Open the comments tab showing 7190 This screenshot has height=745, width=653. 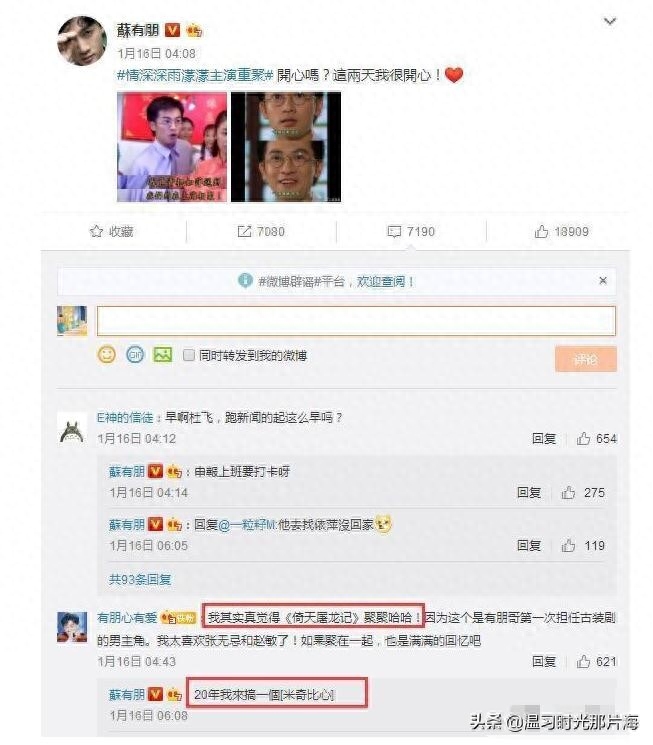pyautogui.click(x=411, y=231)
